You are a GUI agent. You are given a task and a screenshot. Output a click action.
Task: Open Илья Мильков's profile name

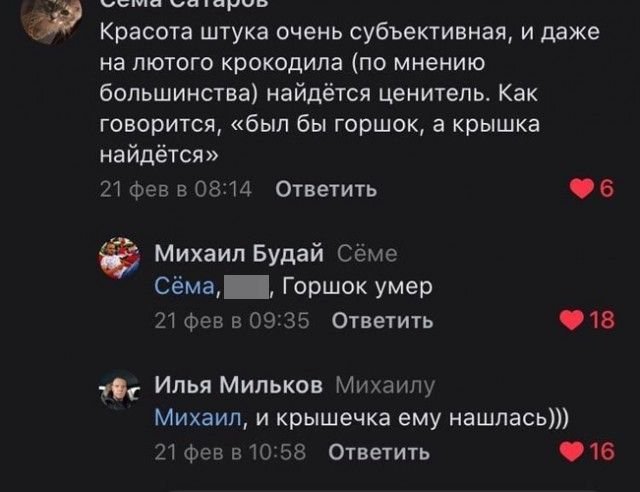pos(239,385)
